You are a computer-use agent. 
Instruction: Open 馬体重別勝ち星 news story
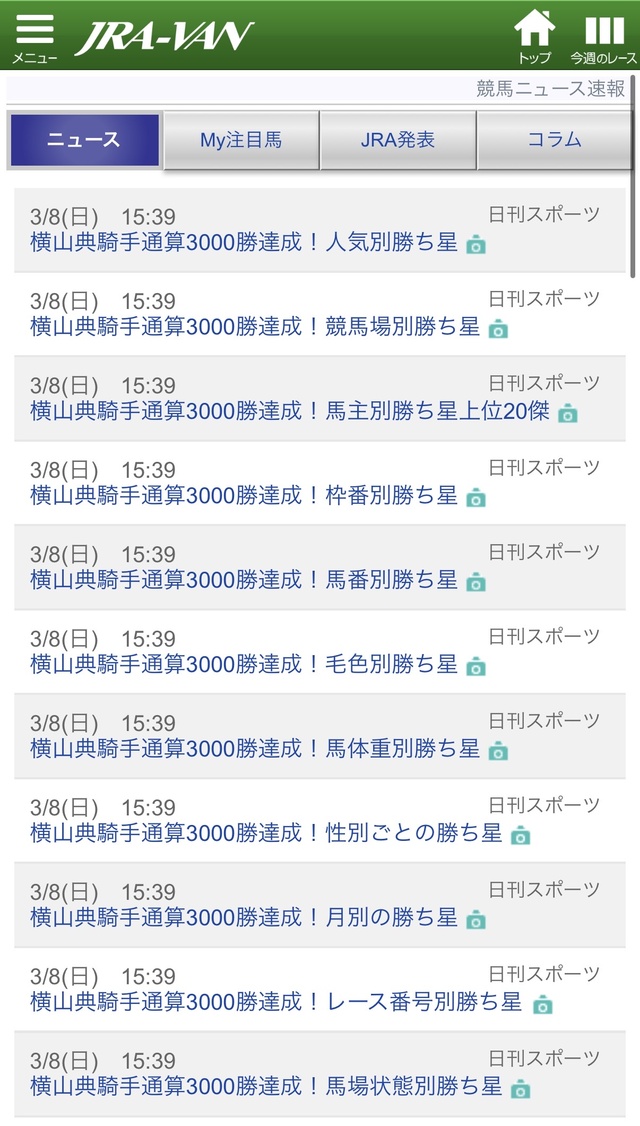click(255, 749)
